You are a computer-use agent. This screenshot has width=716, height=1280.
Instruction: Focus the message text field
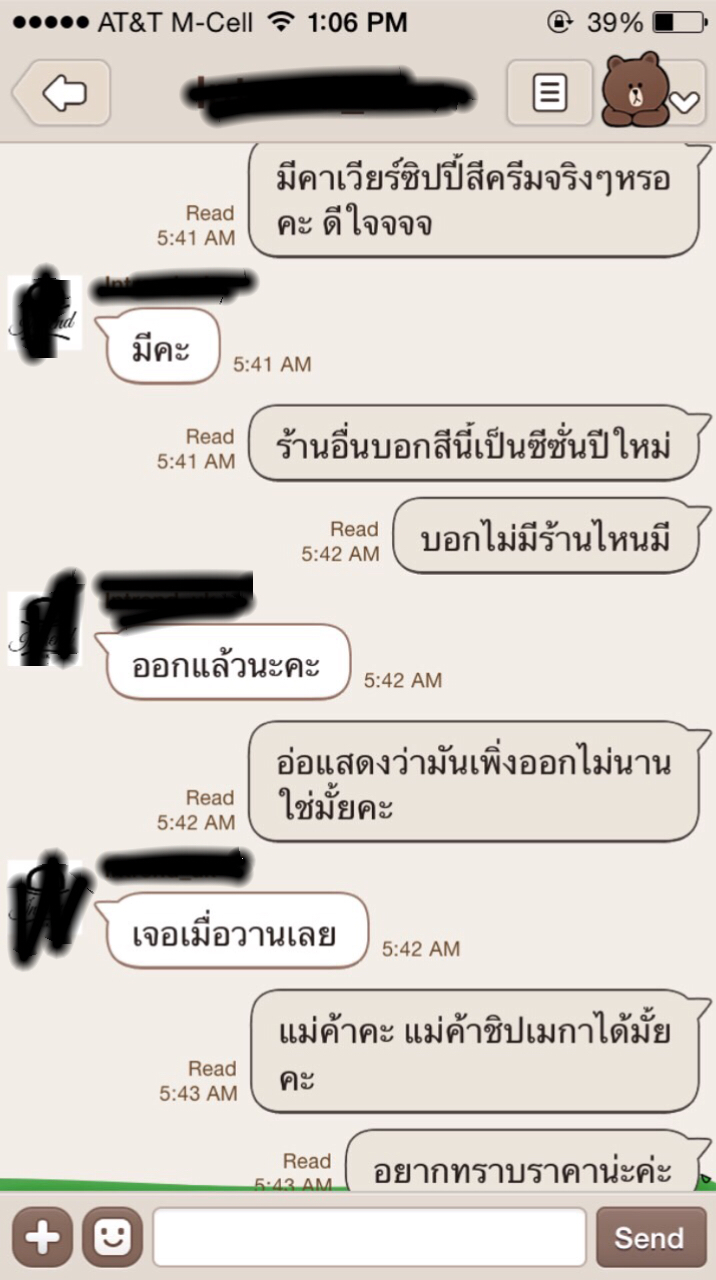369,1237
